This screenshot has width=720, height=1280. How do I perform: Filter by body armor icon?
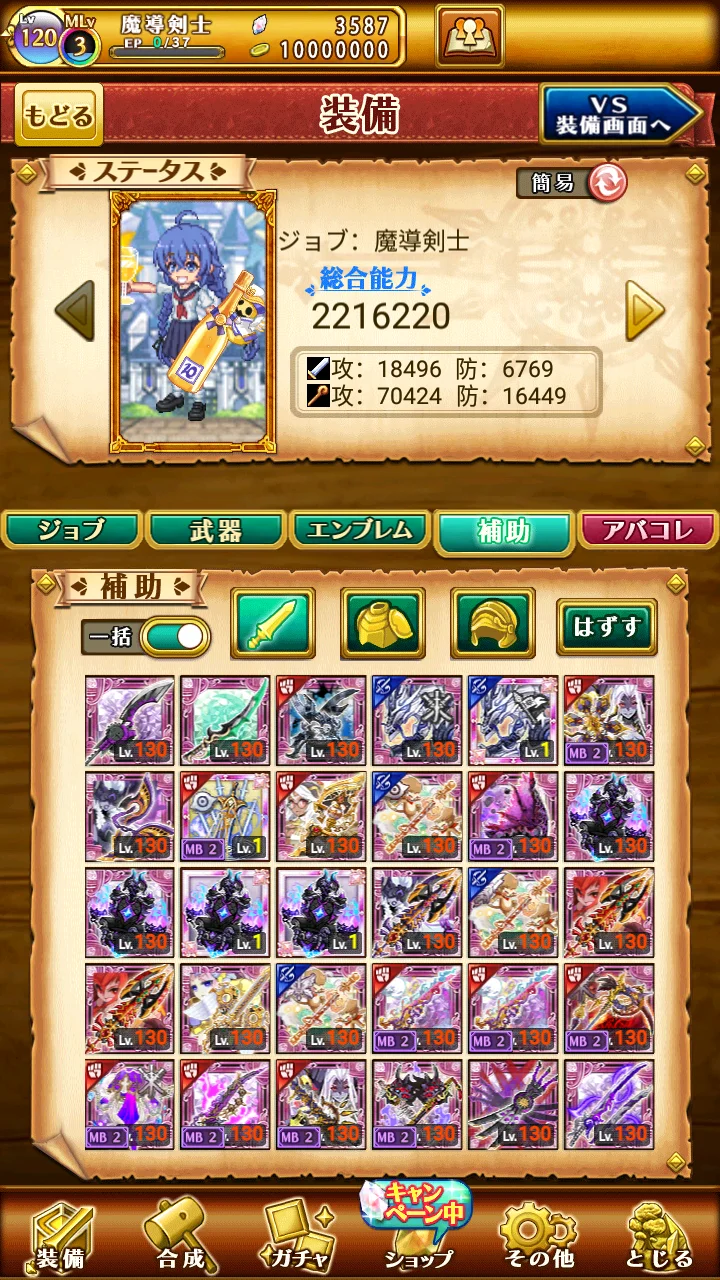tap(383, 624)
